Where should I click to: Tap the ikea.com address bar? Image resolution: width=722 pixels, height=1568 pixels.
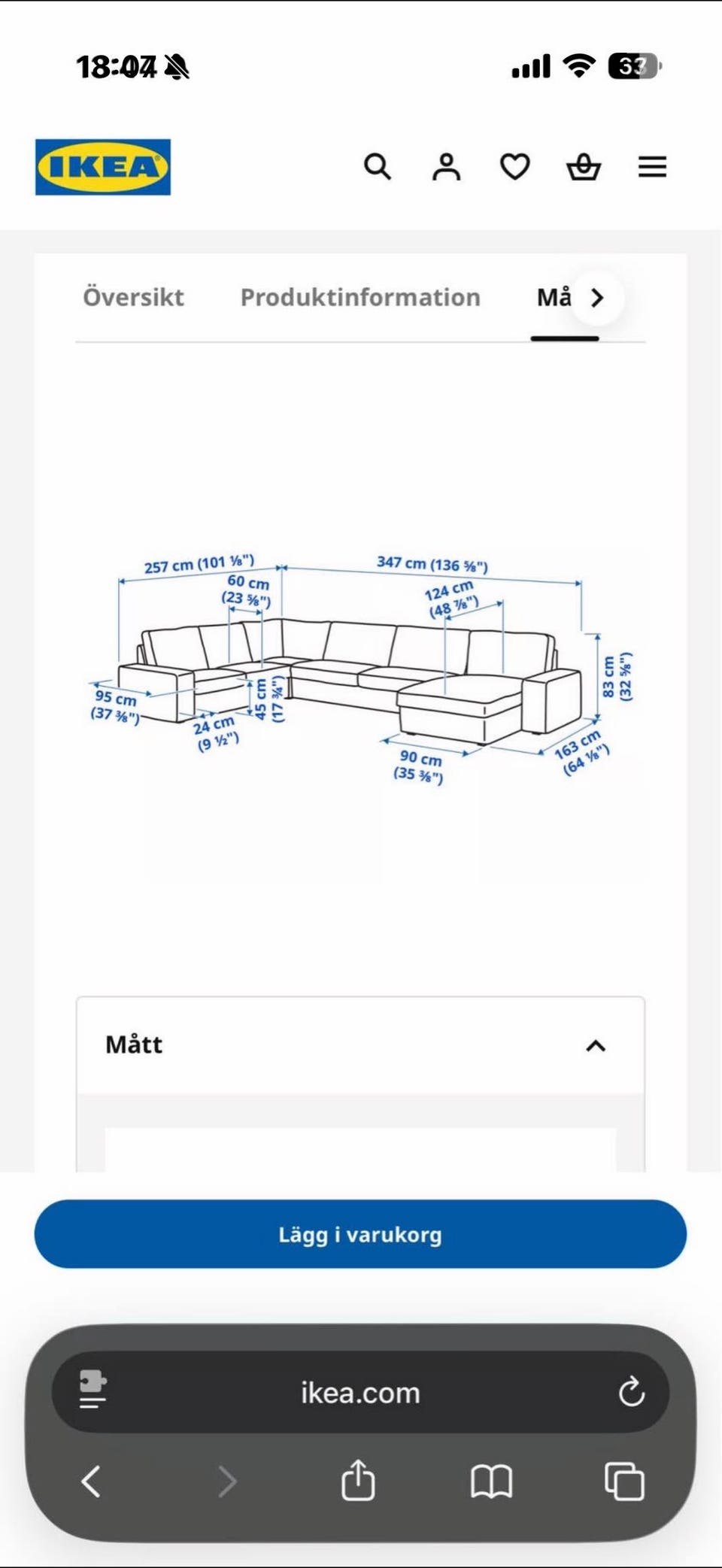click(x=360, y=1392)
